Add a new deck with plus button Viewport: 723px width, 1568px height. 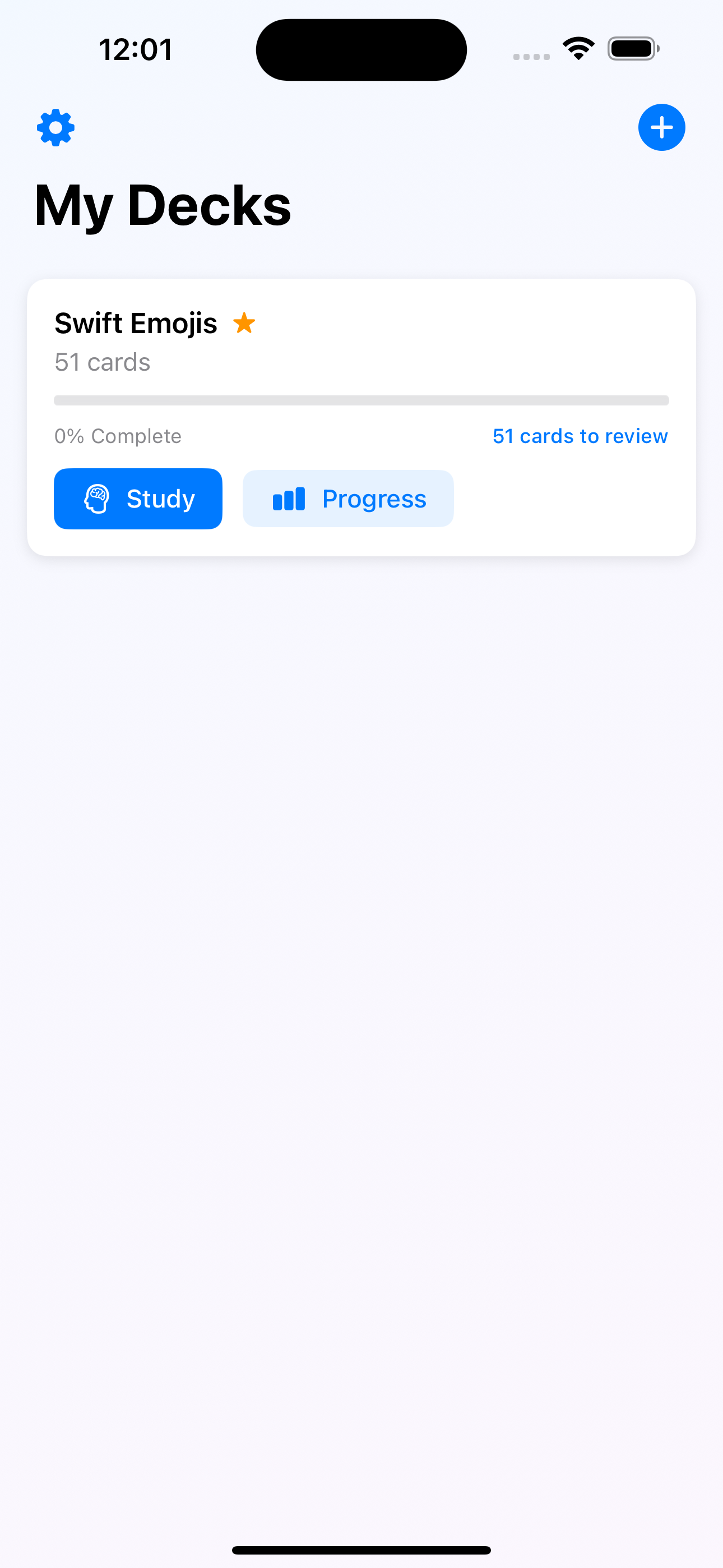click(x=661, y=128)
